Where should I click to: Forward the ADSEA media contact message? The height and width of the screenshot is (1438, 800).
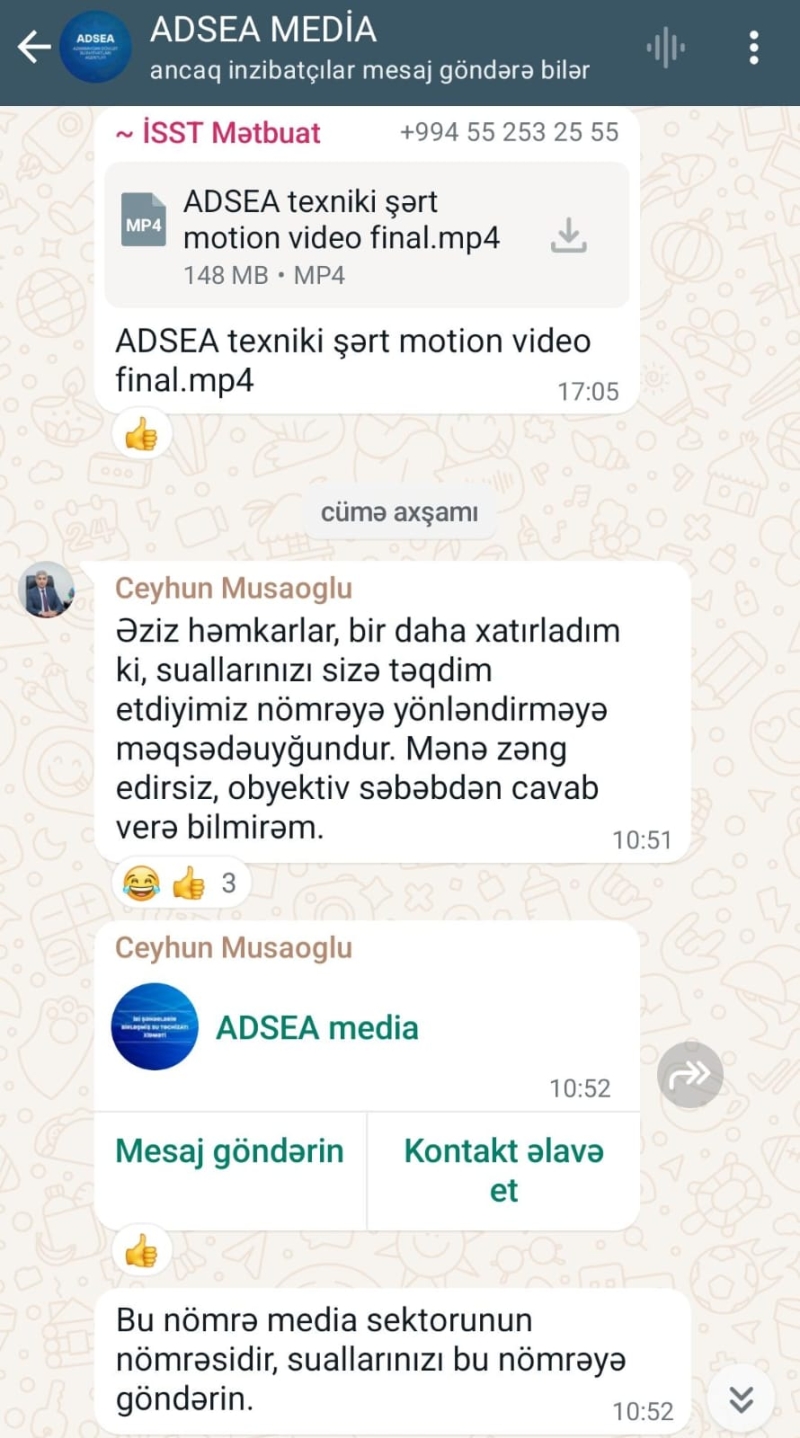(690, 1074)
